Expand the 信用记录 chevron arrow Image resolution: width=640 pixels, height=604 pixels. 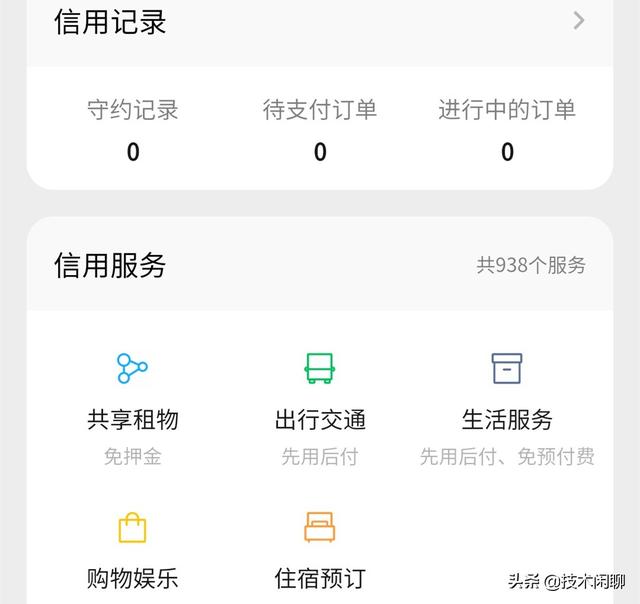tap(579, 21)
